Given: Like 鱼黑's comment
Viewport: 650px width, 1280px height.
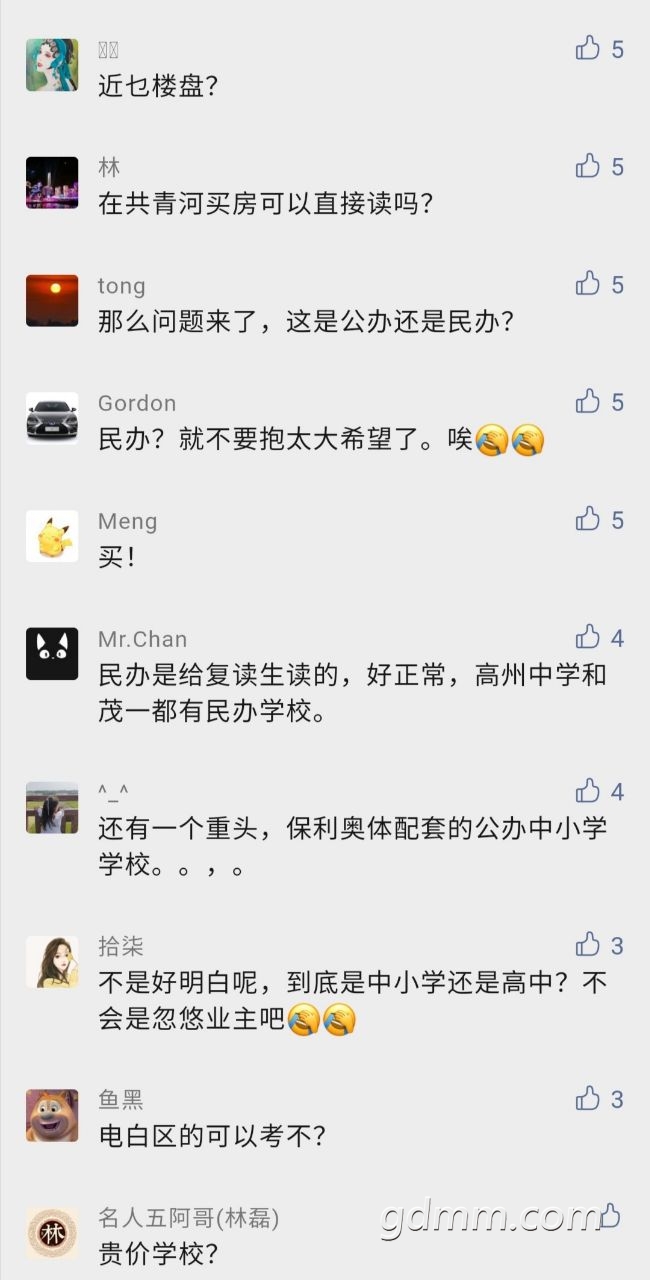Looking at the screenshot, I should (588, 1099).
